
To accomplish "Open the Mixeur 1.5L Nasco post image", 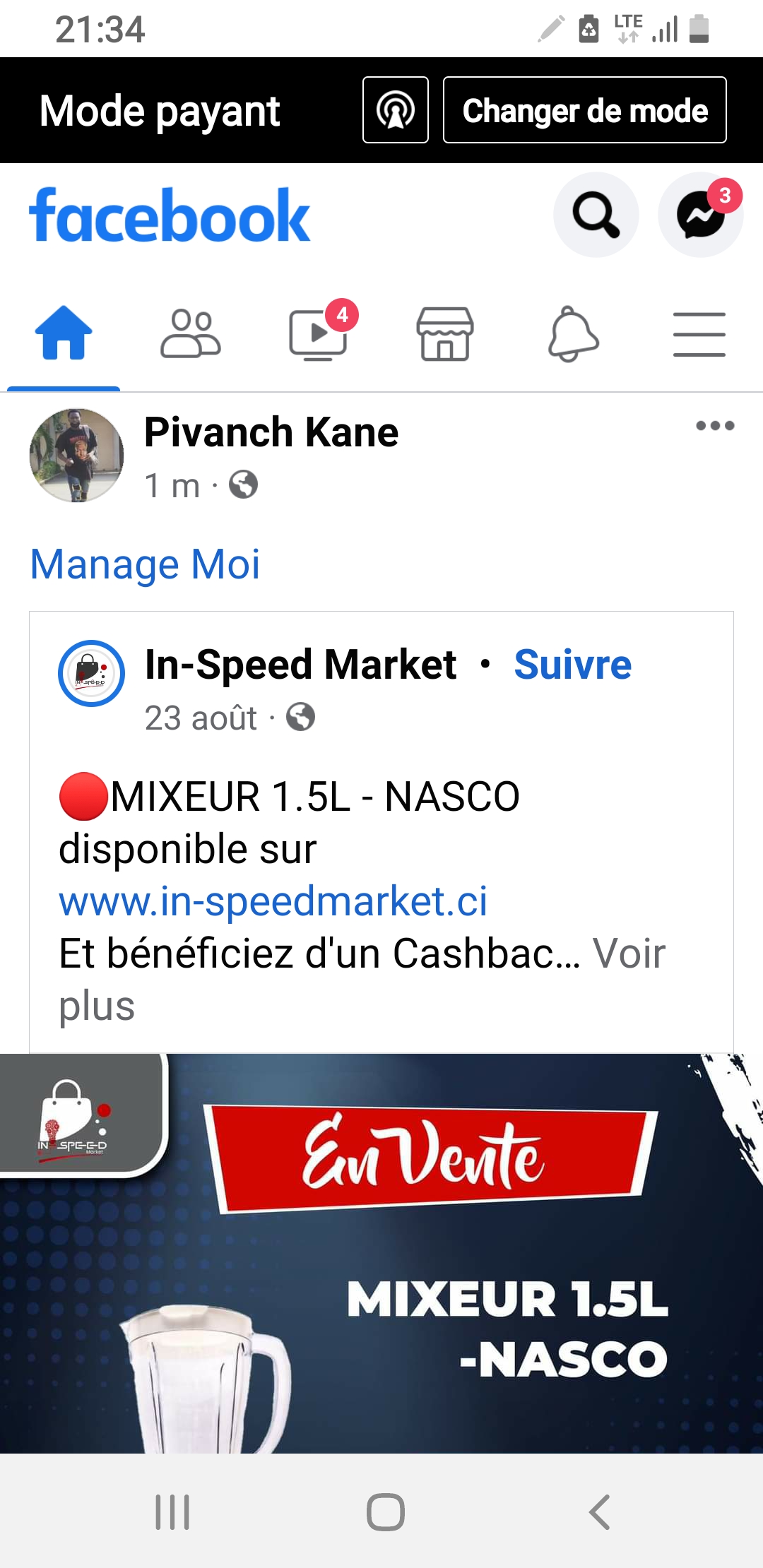I will (x=381, y=1254).
